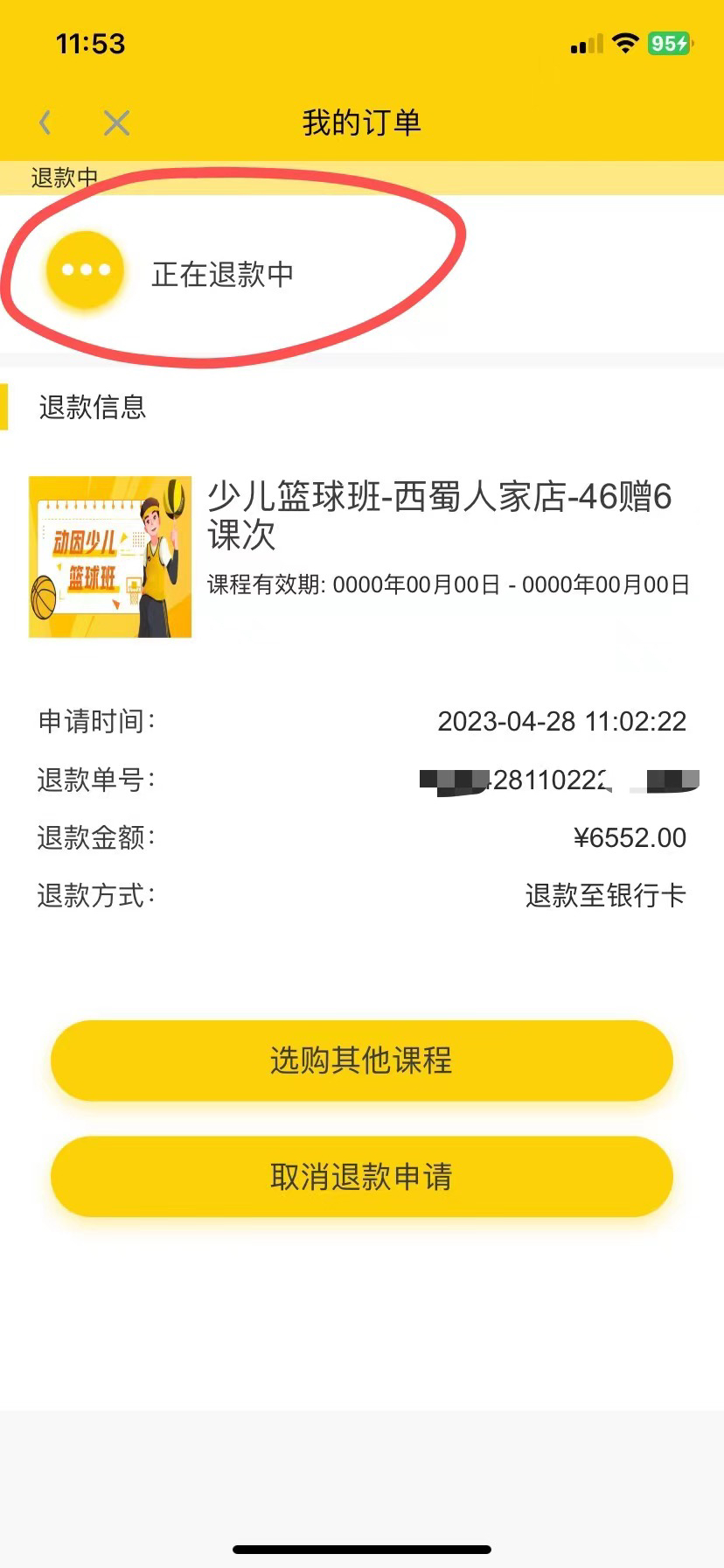
Task: Open the 少儿篮球班 course card
Action: click(359, 556)
